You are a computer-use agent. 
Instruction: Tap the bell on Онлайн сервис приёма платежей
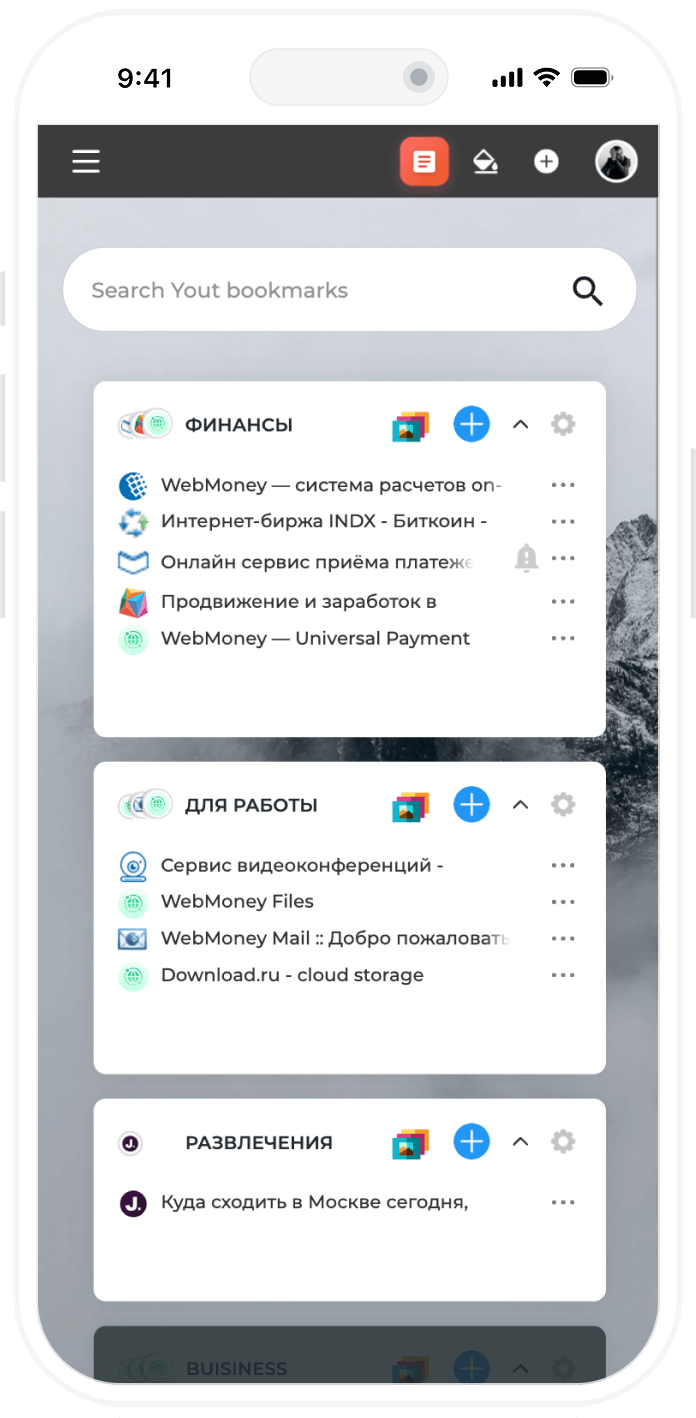tap(526, 558)
